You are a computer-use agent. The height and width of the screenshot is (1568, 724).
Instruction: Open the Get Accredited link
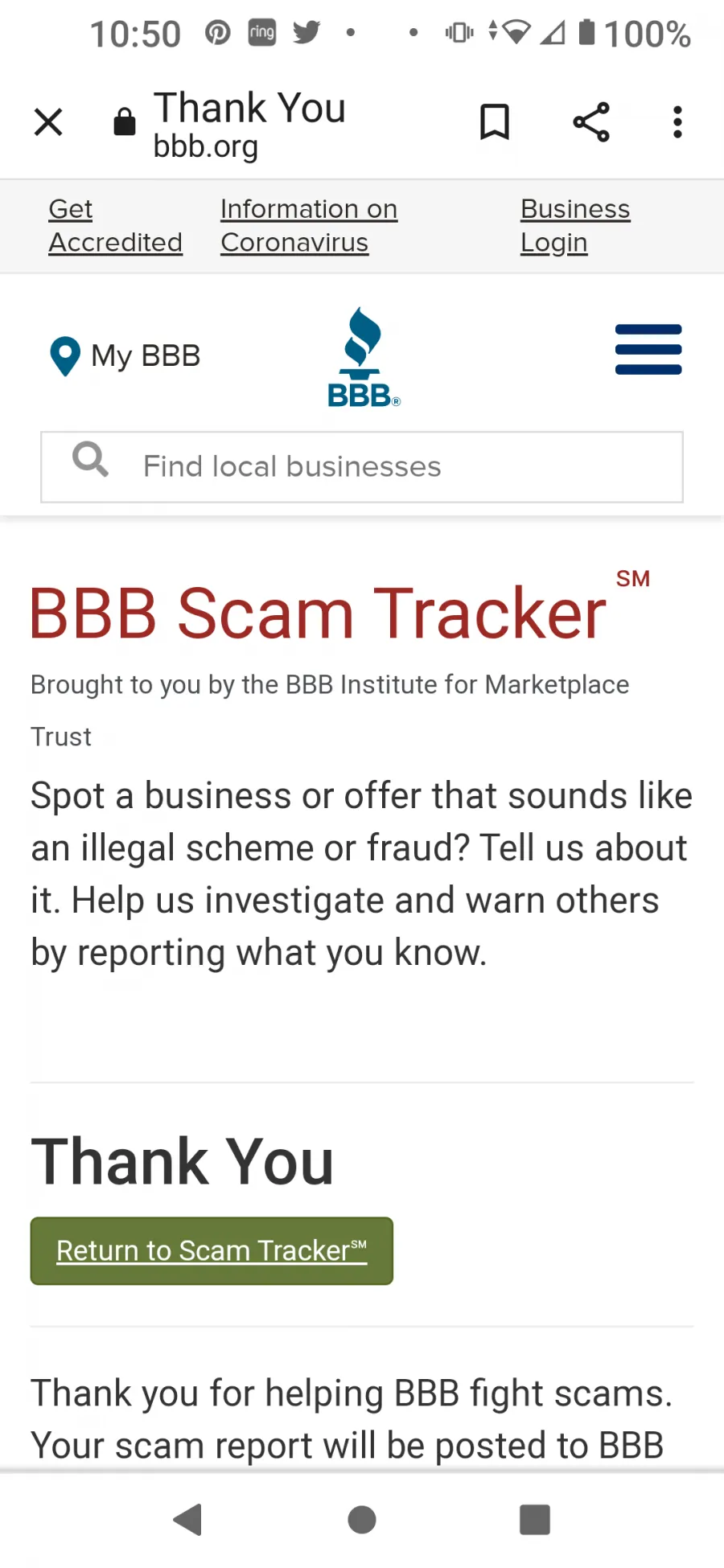pos(115,226)
